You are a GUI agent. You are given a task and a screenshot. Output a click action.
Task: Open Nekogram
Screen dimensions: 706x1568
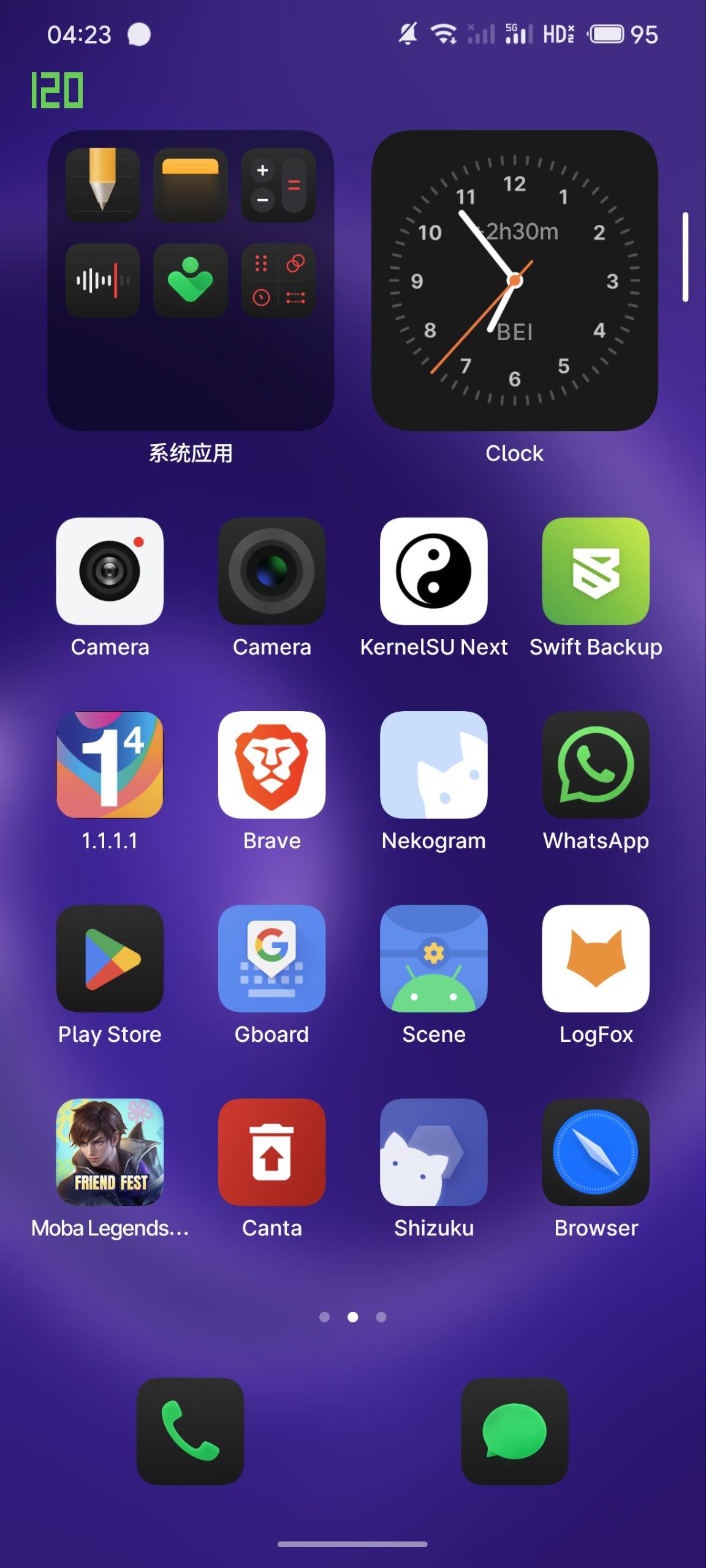[x=433, y=764]
